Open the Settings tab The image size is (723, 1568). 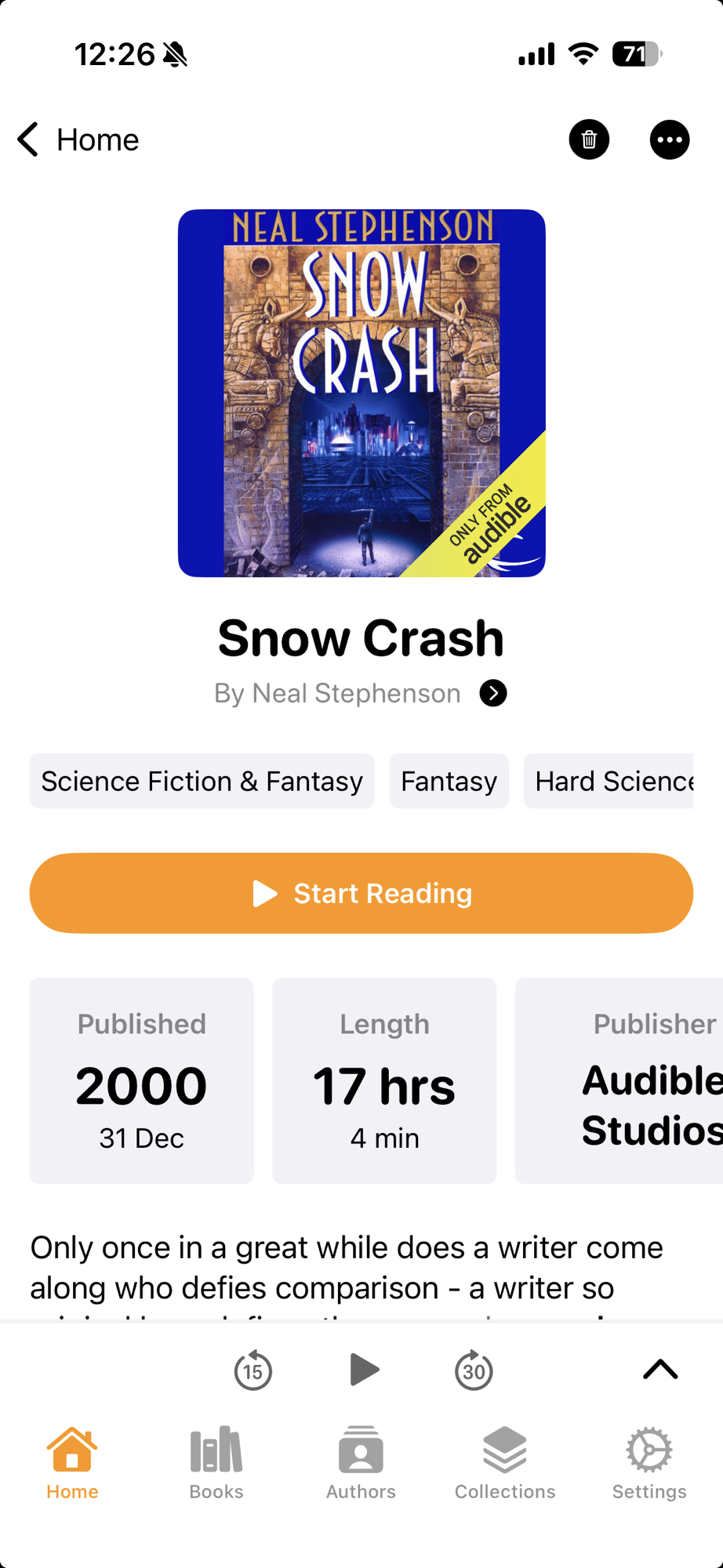(x=649, y=1463)
